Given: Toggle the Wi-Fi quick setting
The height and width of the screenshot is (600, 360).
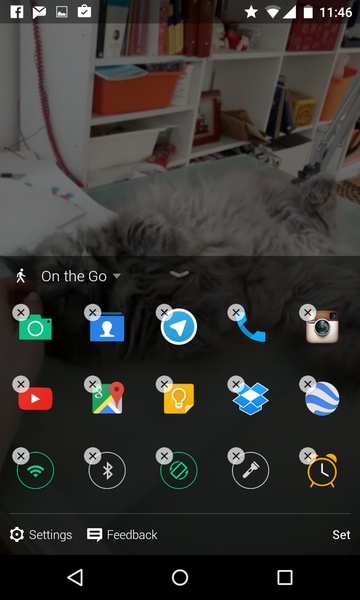Looking at the screenshot, I should 36,470.
